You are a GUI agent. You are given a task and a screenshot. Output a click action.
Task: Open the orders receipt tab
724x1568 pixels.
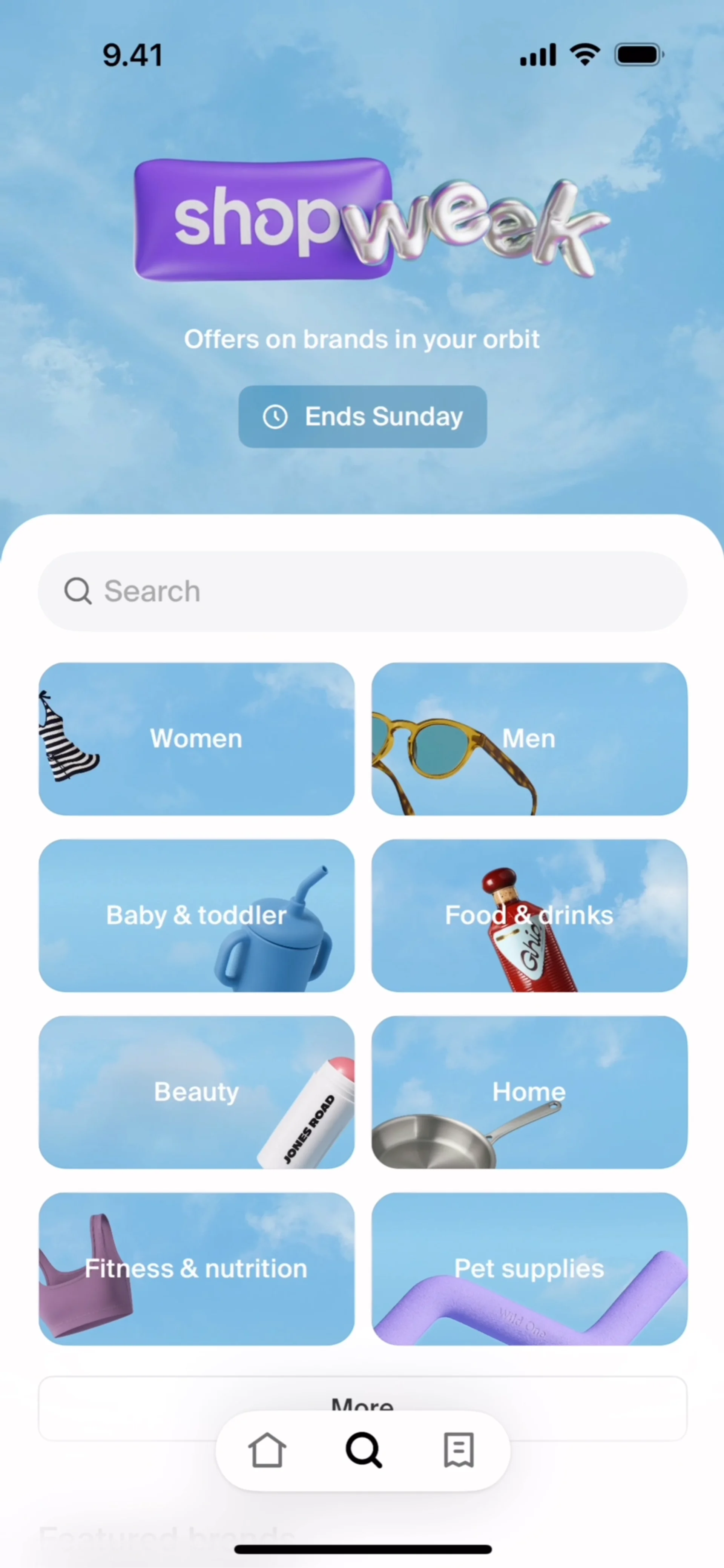click(459, 1450)
